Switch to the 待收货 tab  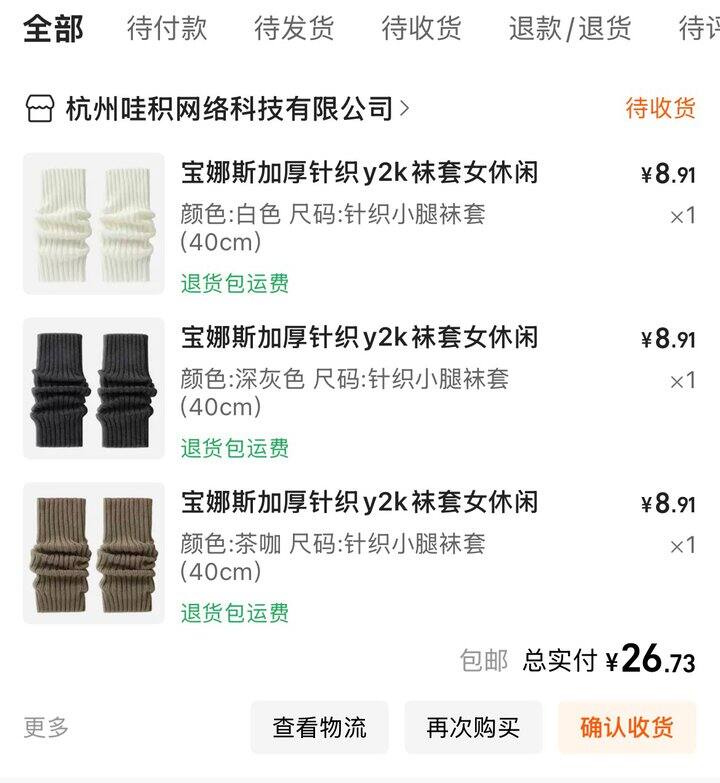click(x=421, y=29)
